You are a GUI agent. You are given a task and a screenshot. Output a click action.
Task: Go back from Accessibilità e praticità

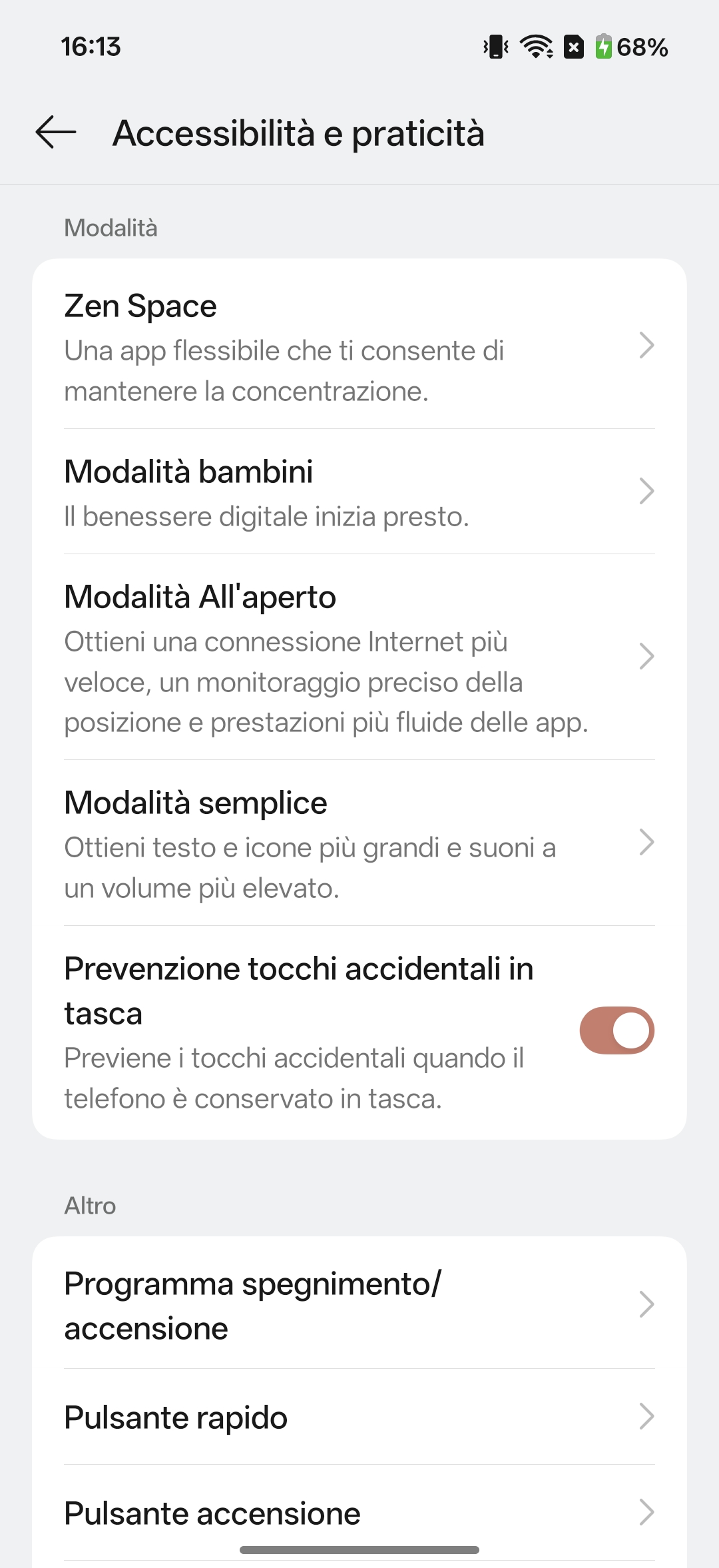(56, 132)
